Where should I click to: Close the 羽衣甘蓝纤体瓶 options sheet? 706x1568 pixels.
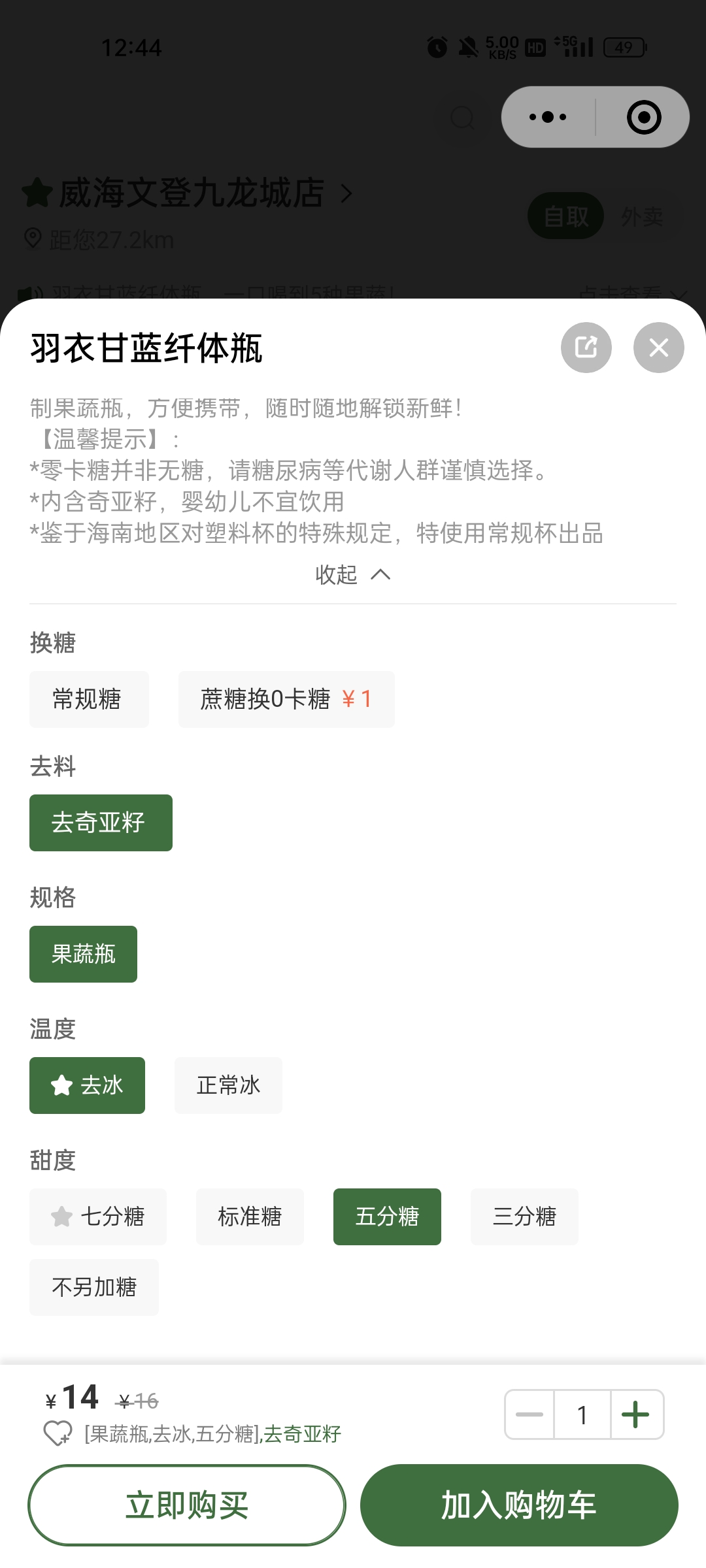(658, 348)
